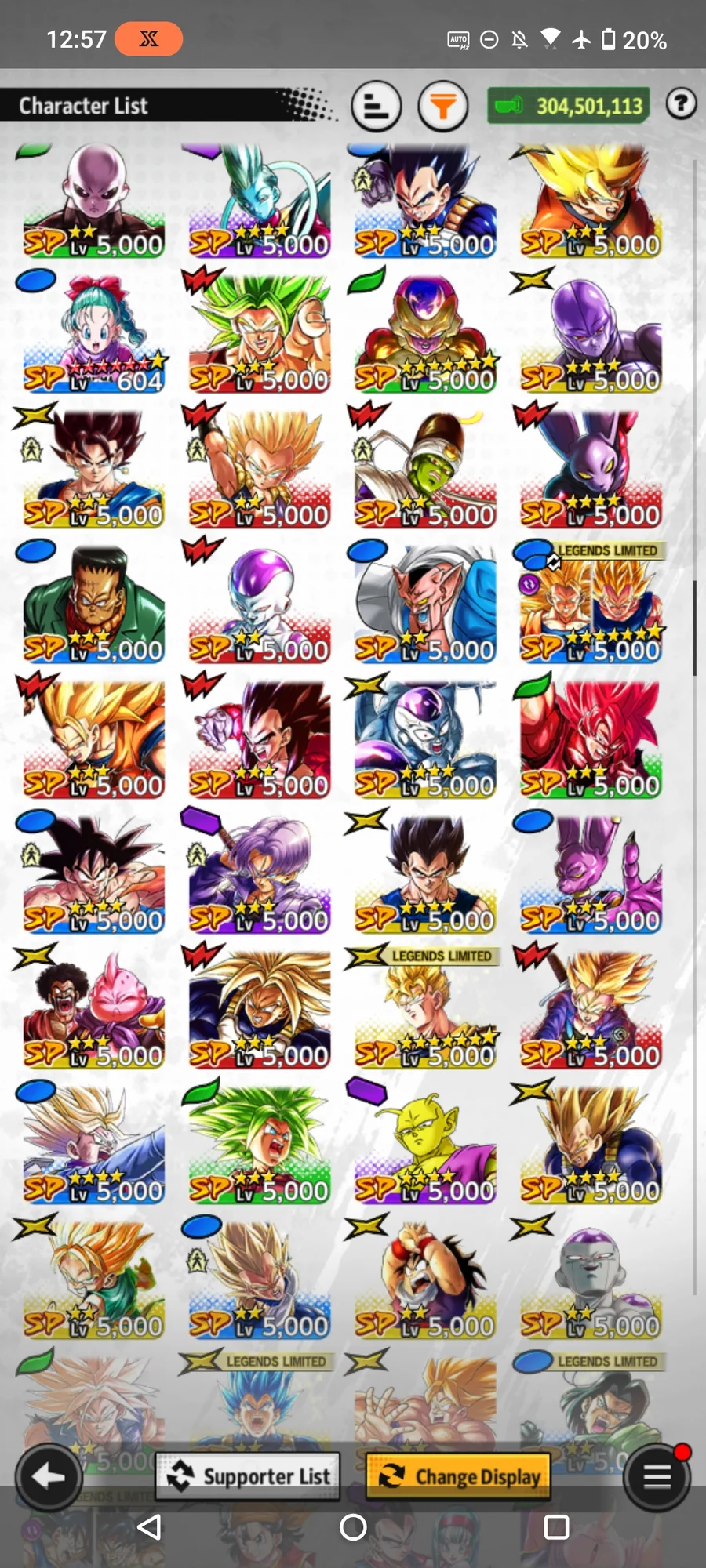Open the Supporter List
The width and height of the screenshot is (706, 1568).
(248, 1476)
